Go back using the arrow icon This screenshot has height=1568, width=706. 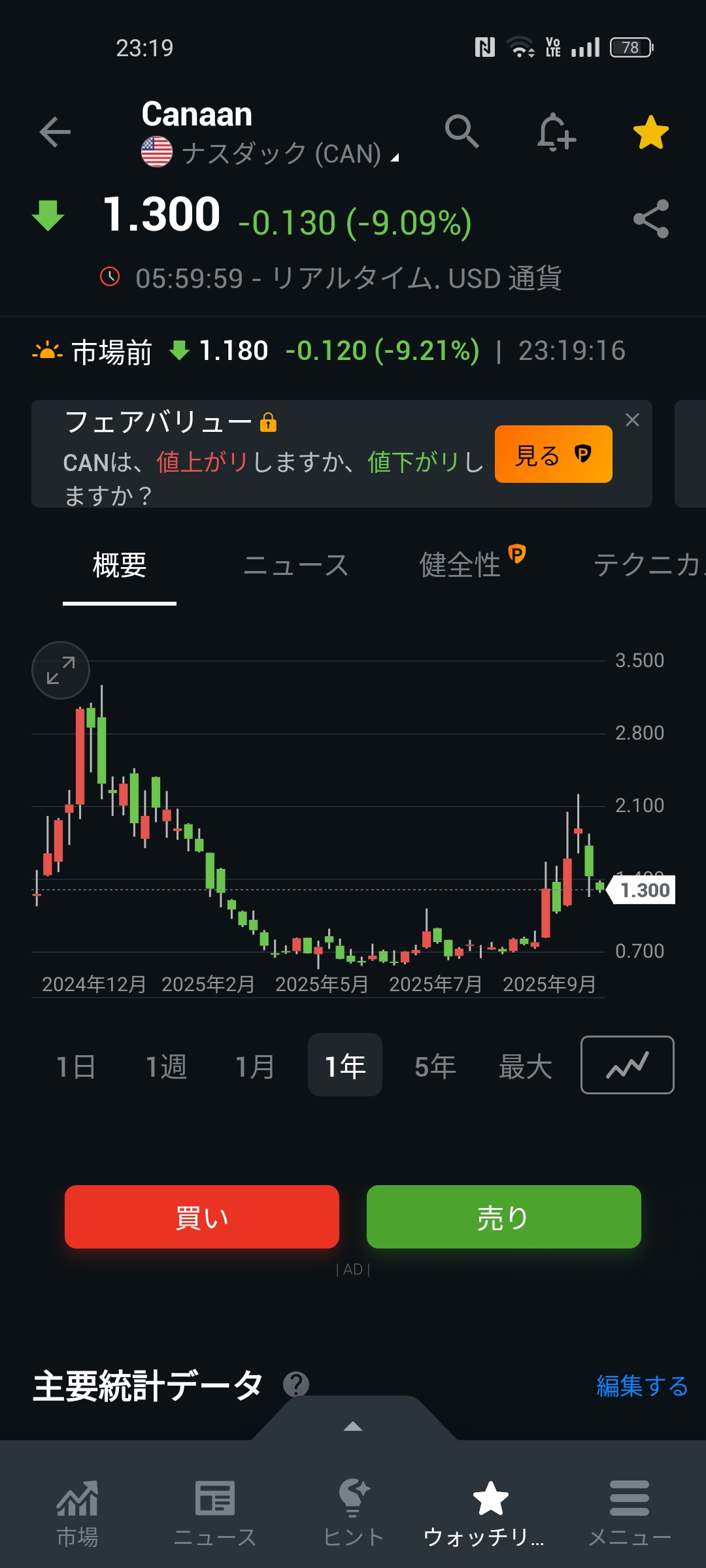[55, 133]
